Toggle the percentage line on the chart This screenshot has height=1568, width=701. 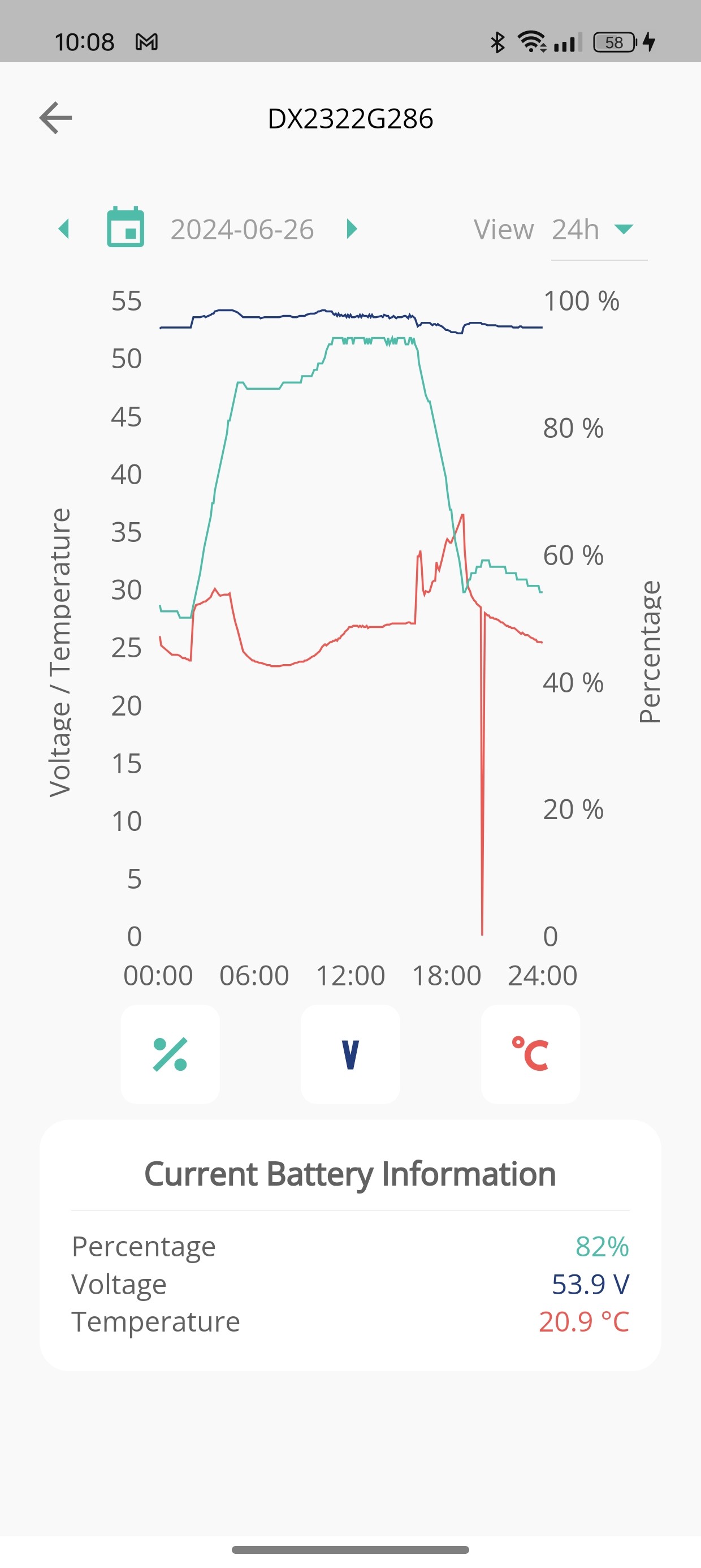point(170,1054)
